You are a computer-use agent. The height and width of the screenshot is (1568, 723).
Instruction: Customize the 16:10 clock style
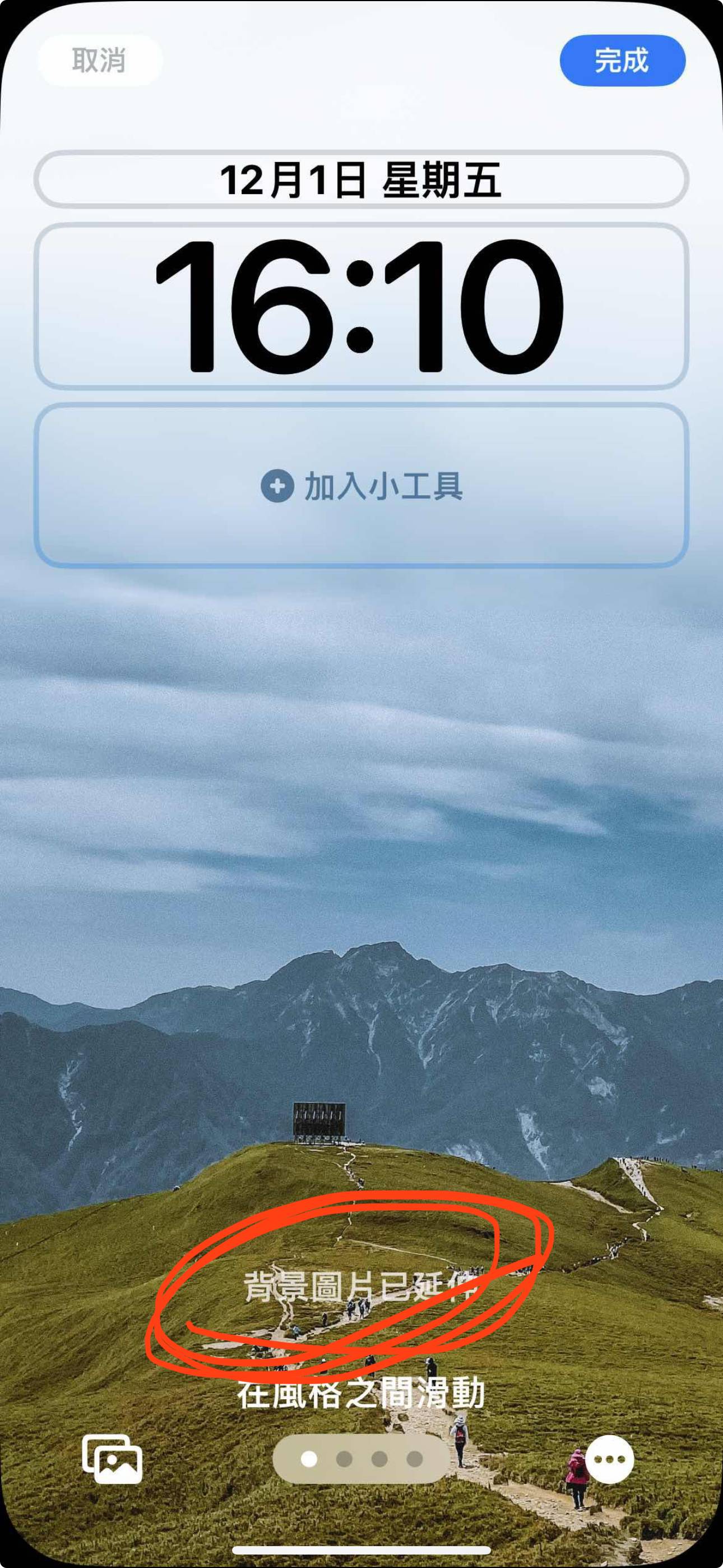tap(361, 306)
